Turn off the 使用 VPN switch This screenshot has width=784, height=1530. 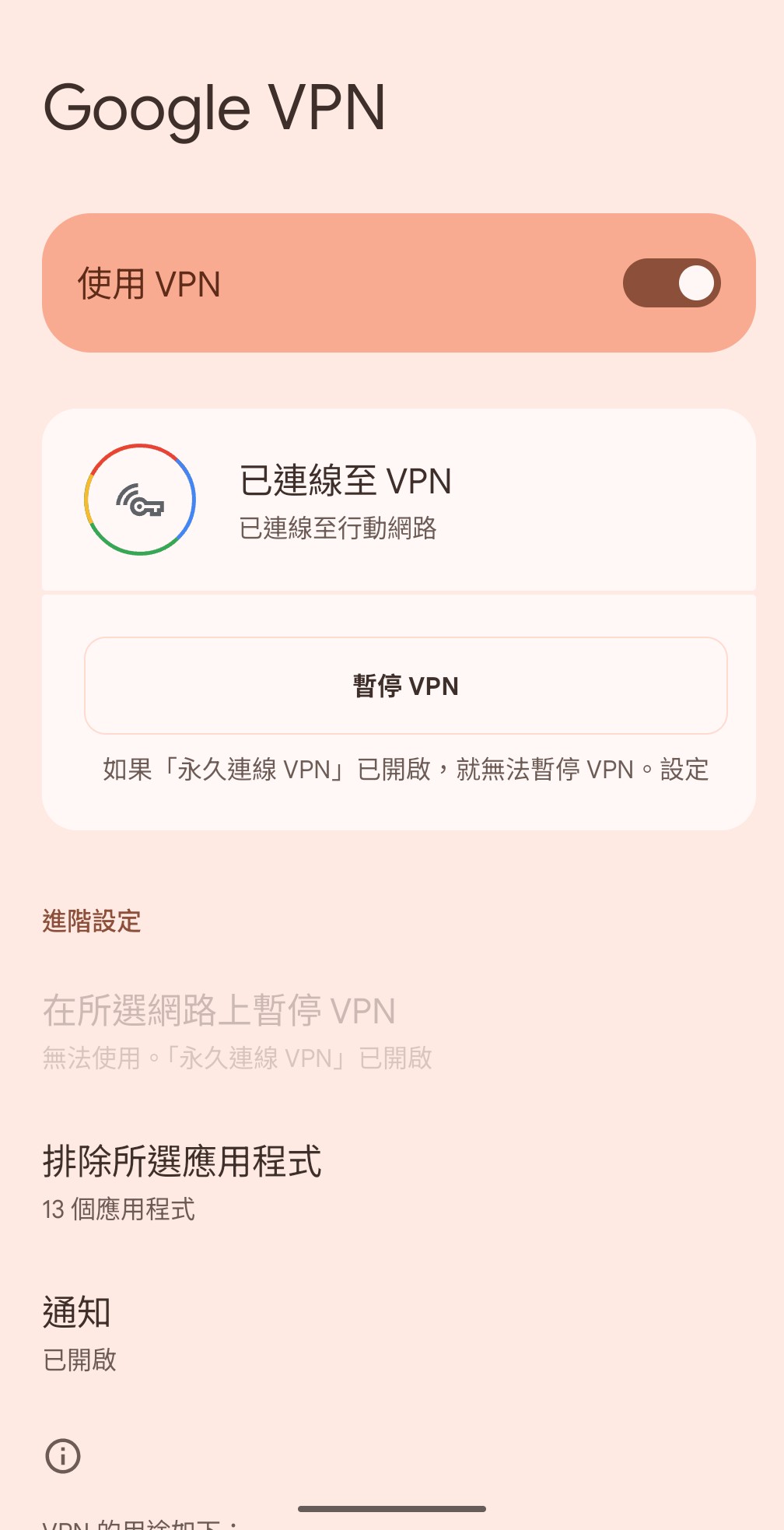tap(671, 283)
